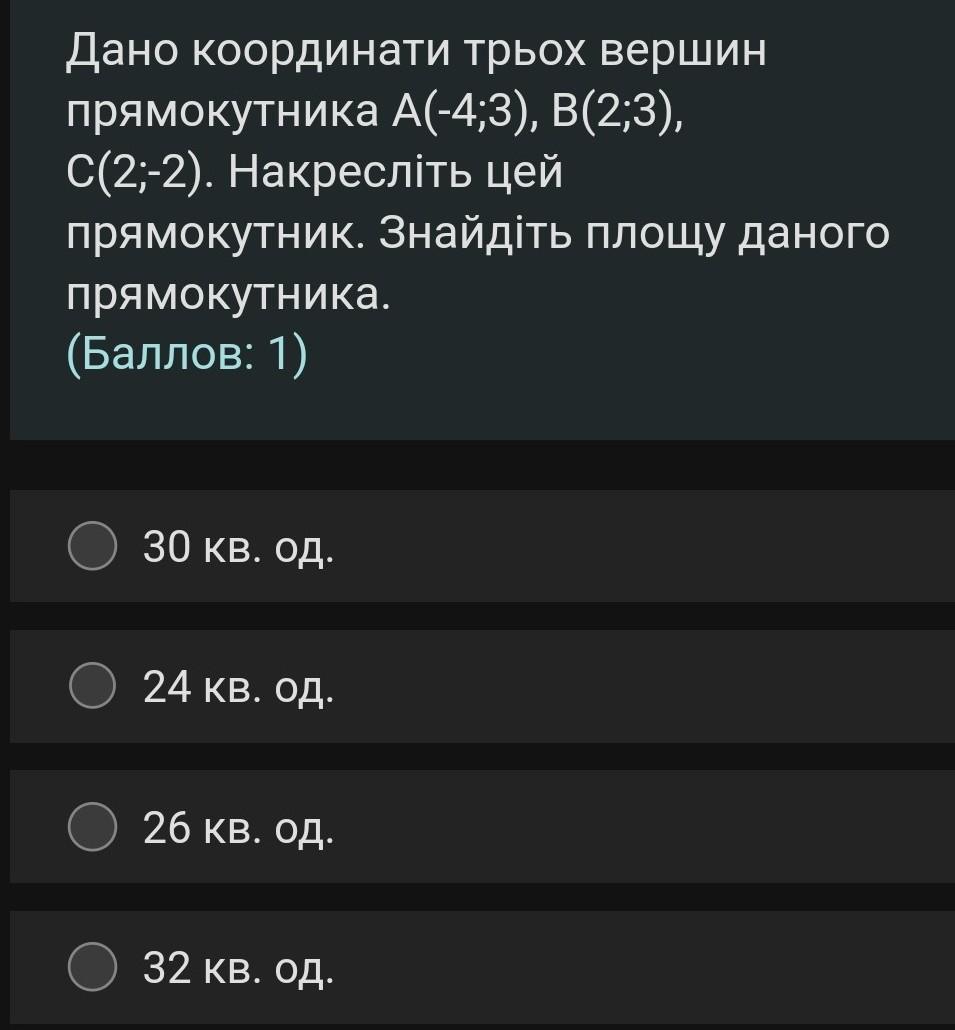Screen dimensions: 955x1030
Task: Pick the 26 кв. од. answer
Action: pyautogui.click(x=93, y=827)
